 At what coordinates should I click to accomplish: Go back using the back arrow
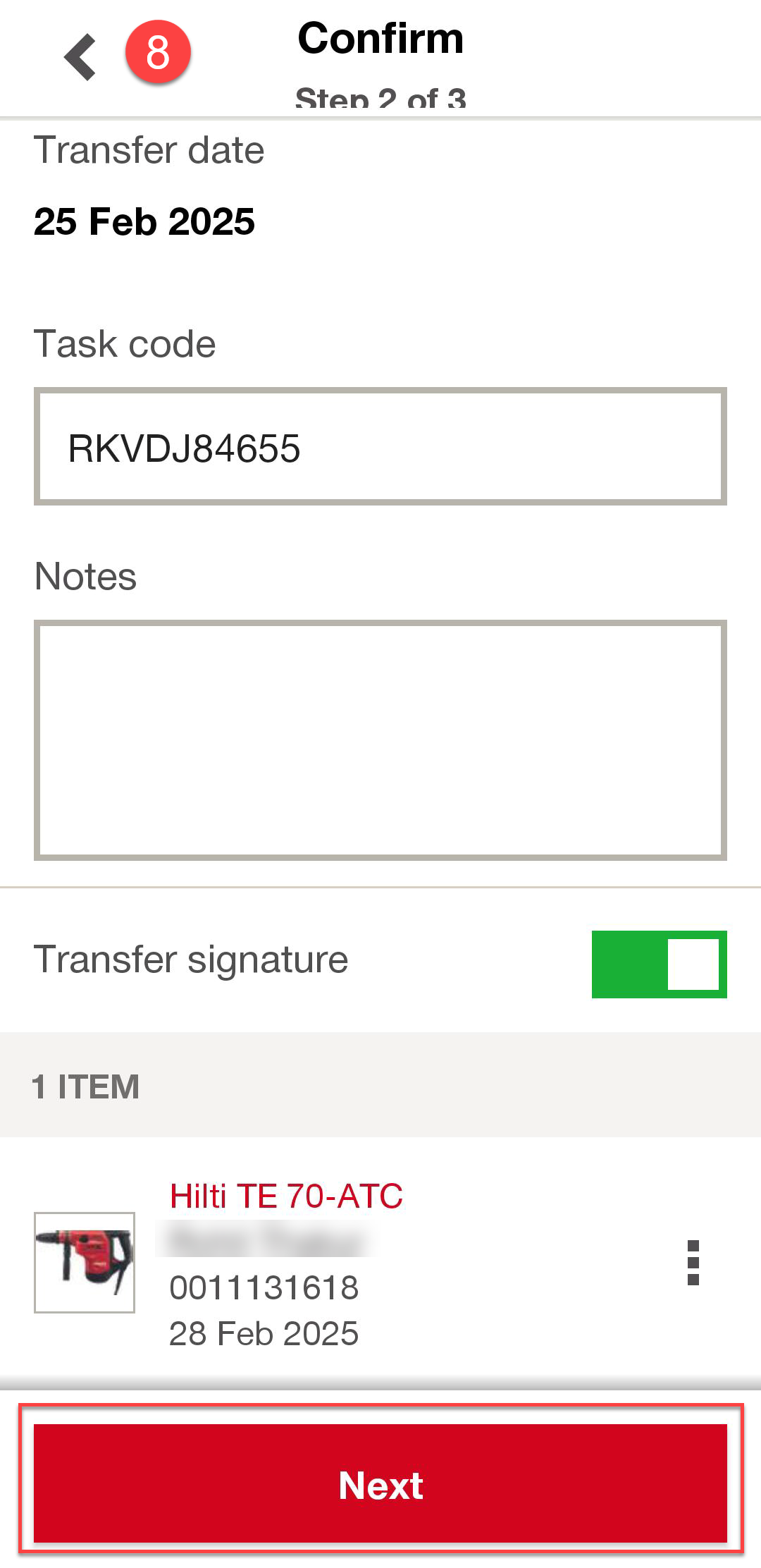click(80, 56)
